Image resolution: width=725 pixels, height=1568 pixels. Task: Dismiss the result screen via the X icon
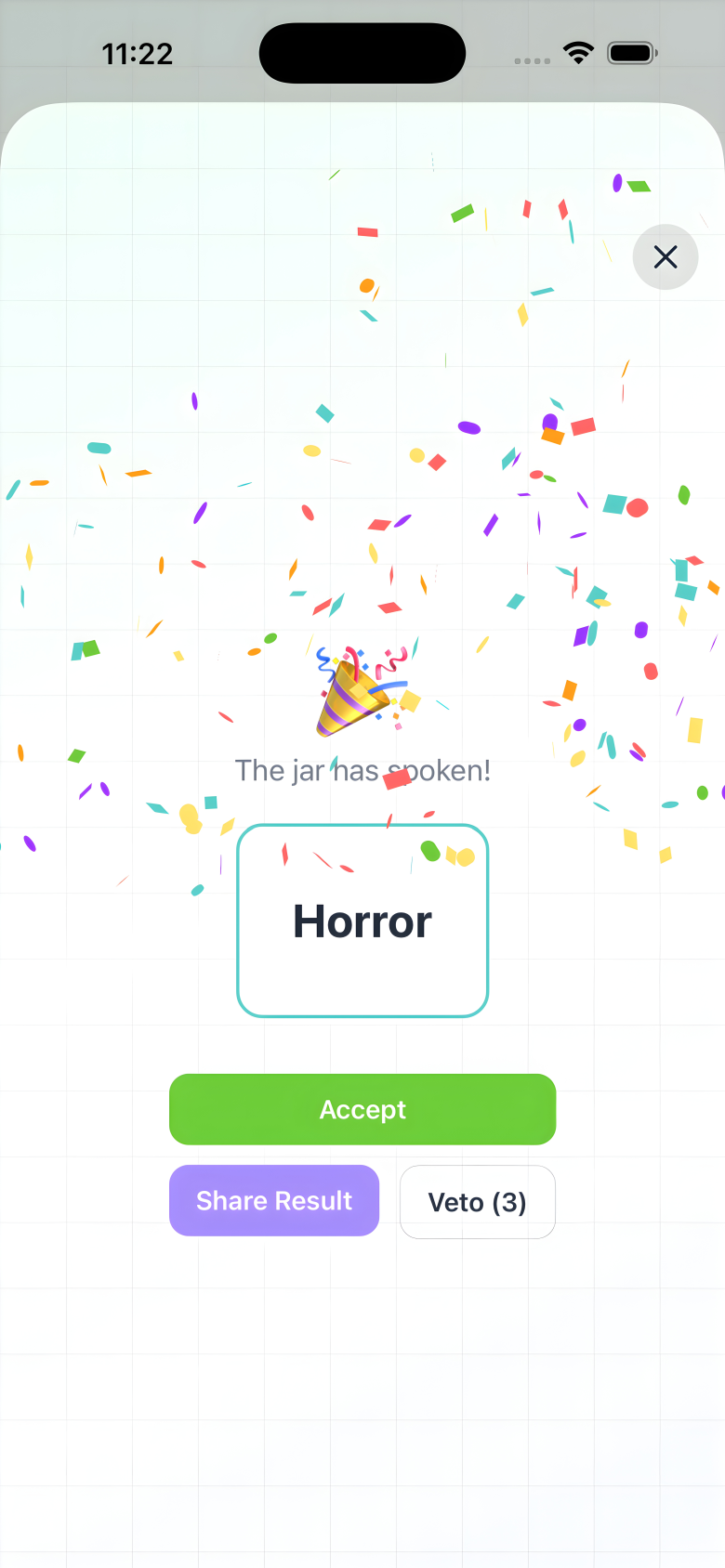coord(666,257)
